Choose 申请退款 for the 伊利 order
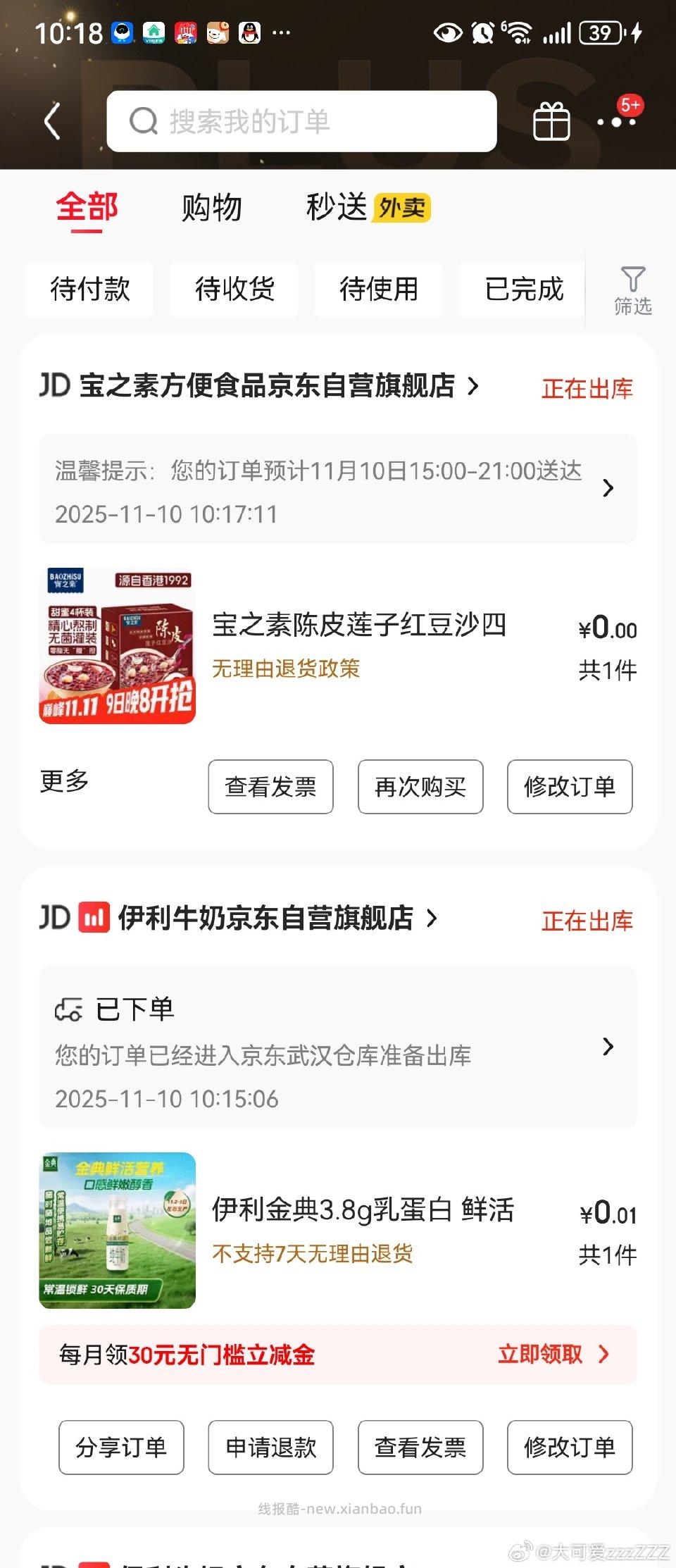The image size is (676, 1568). (x=270, y=1448)
